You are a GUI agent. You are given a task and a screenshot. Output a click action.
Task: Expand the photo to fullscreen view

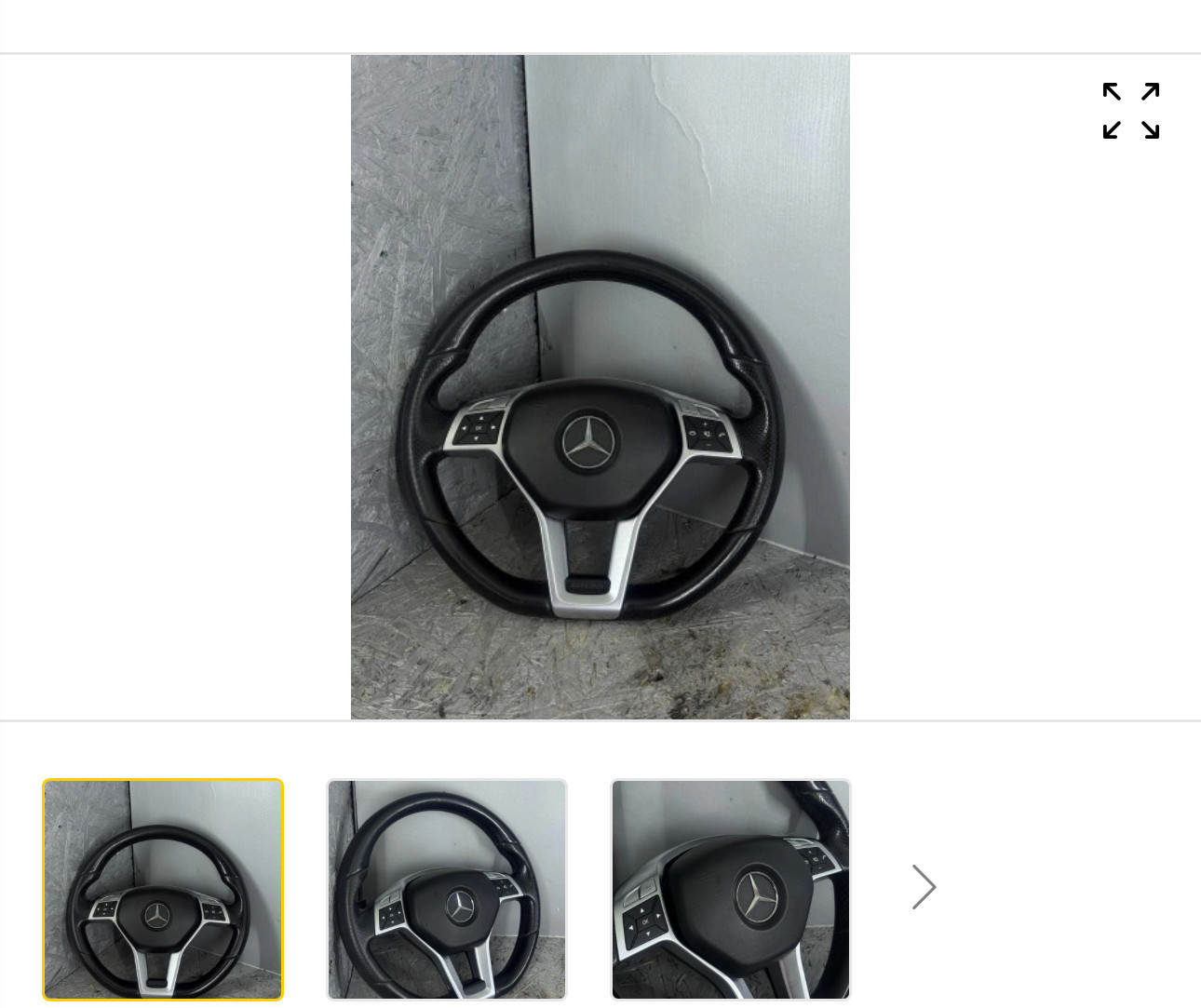point(1130,111)
